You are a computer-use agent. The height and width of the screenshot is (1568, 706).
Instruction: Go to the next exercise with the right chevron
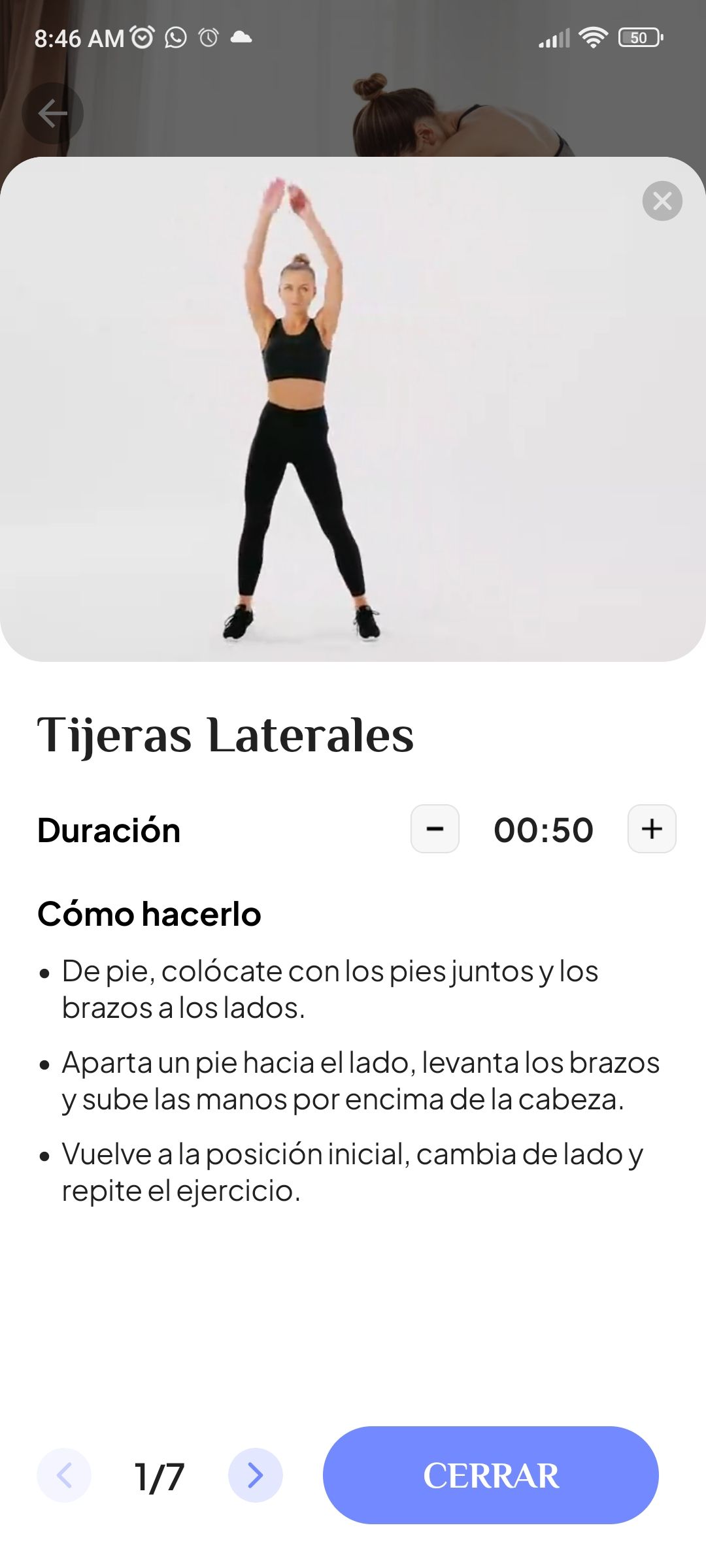click(x=256, y=1474)
